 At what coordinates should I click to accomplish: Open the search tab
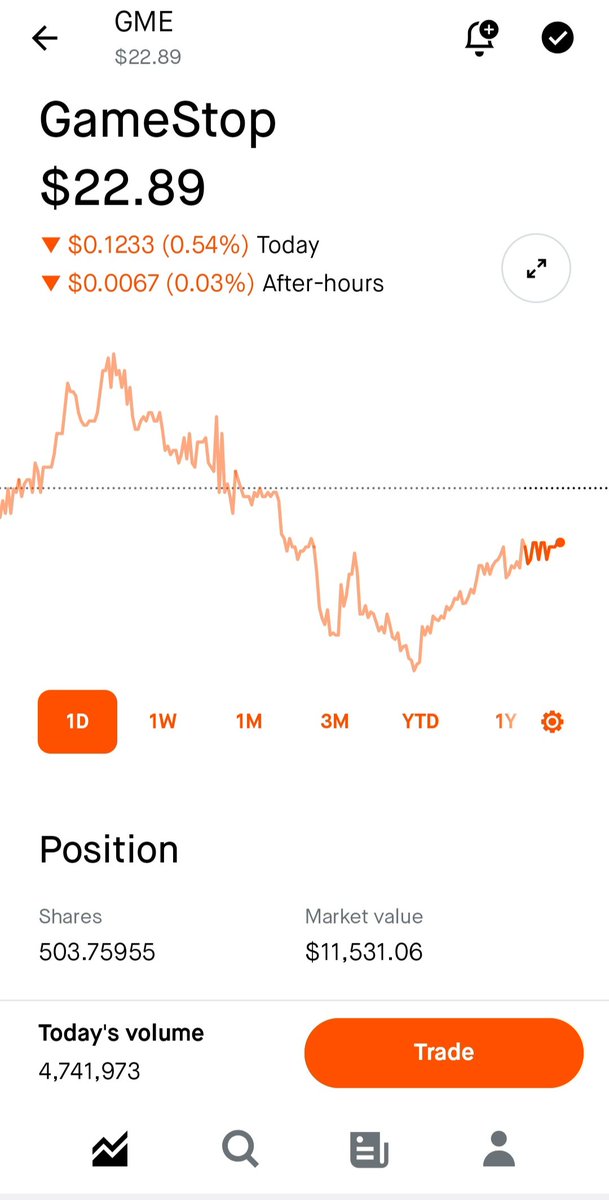[x=240, y=1150]
